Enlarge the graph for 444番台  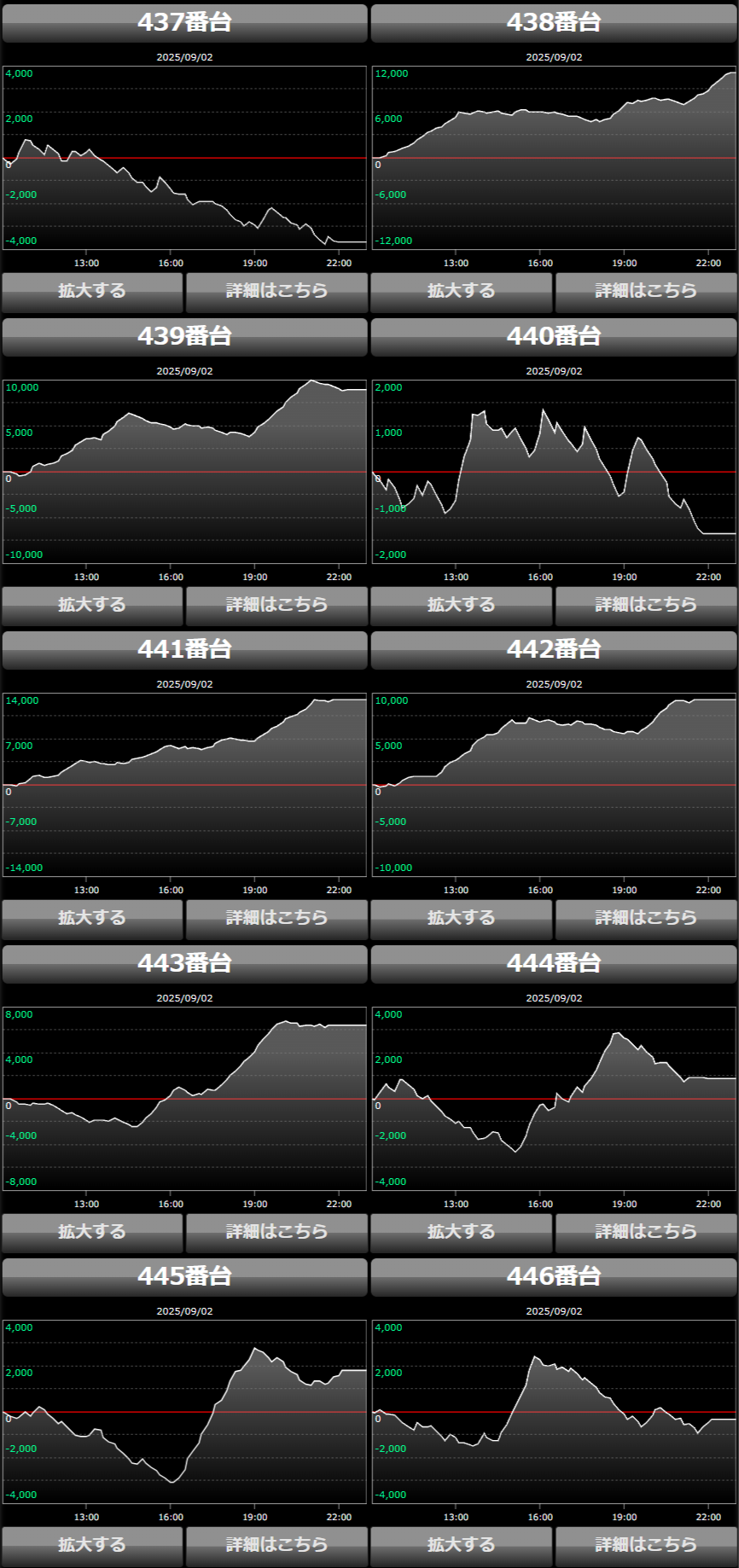(462, 1233)
